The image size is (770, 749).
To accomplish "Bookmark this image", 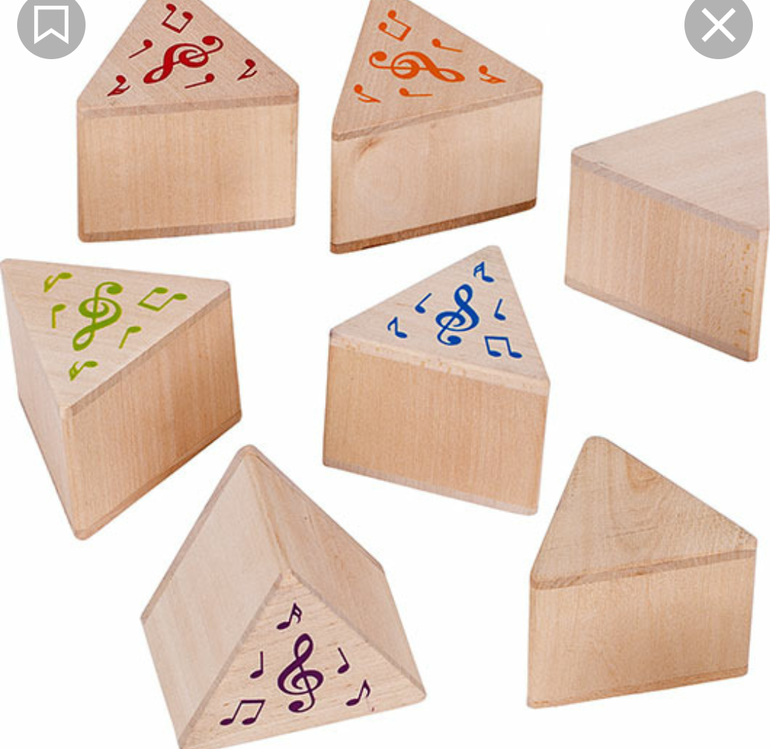I will [x=50, y=25].
